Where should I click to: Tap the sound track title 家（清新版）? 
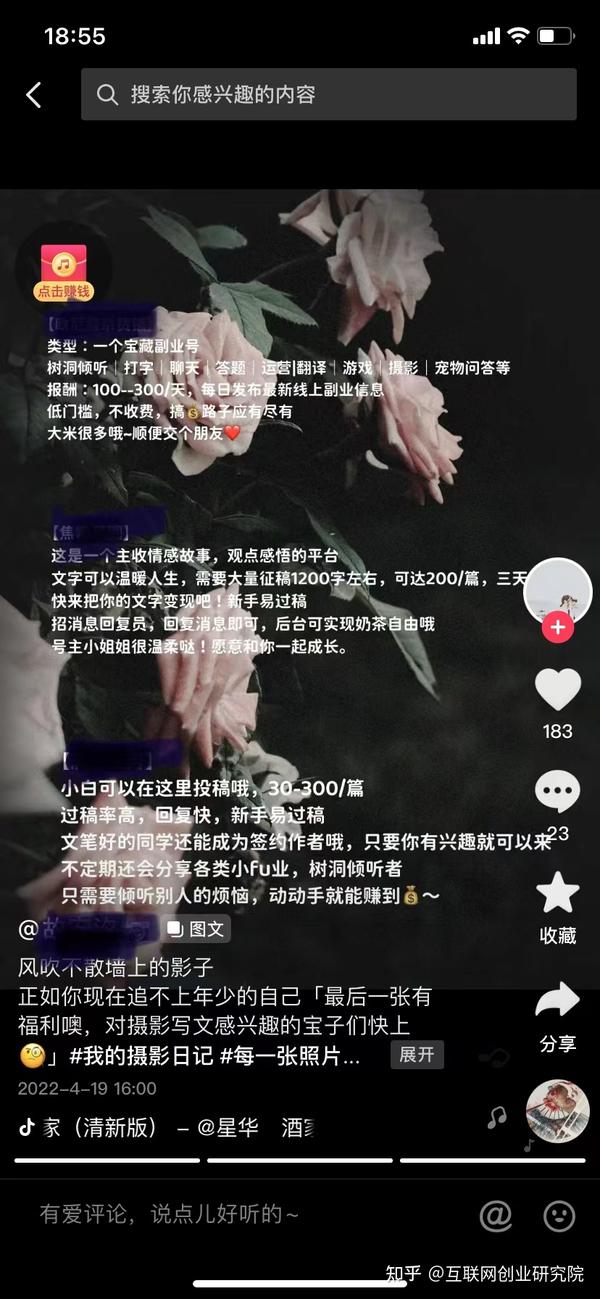pyautogui.click(x=100, y=1127)
